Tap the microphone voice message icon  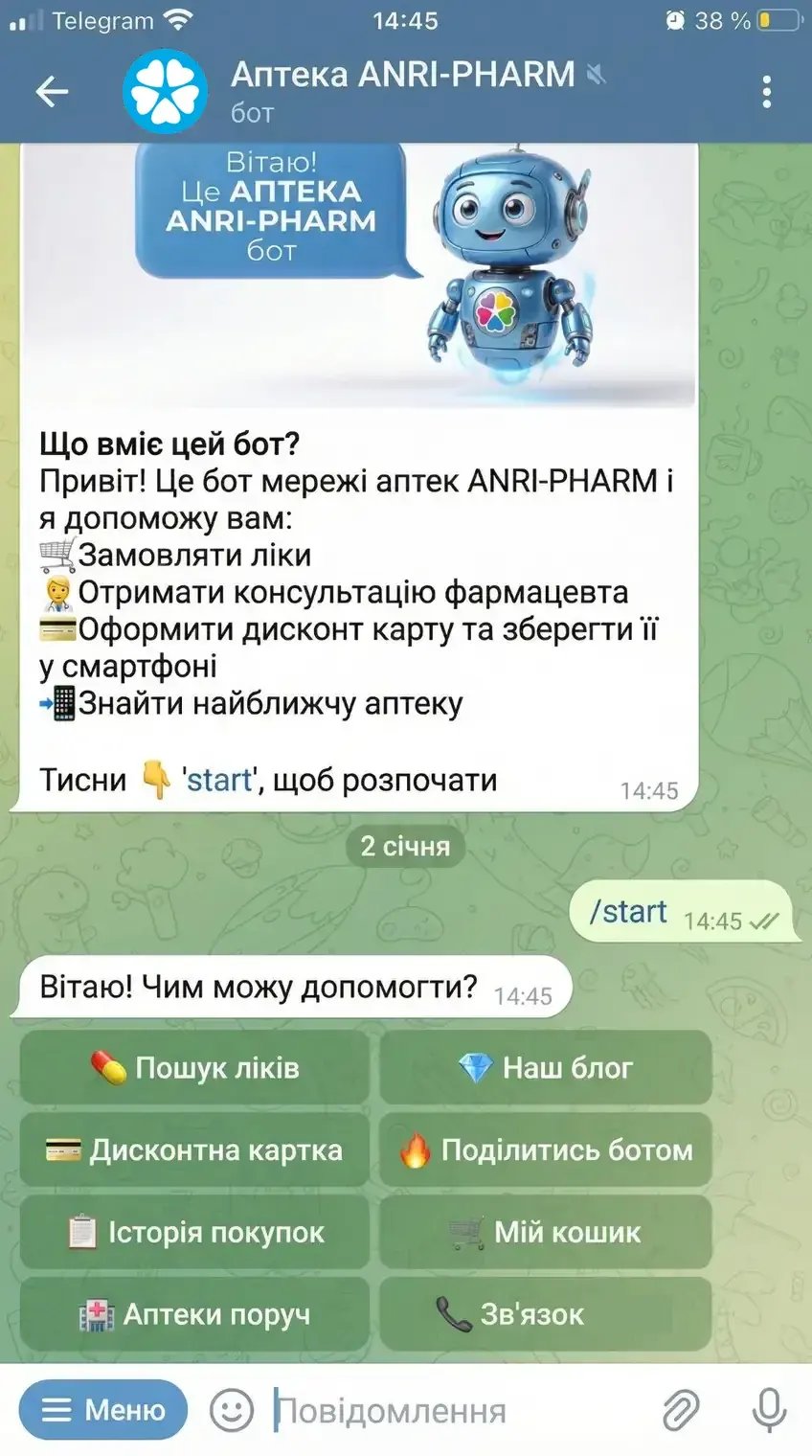(769, 1410)
